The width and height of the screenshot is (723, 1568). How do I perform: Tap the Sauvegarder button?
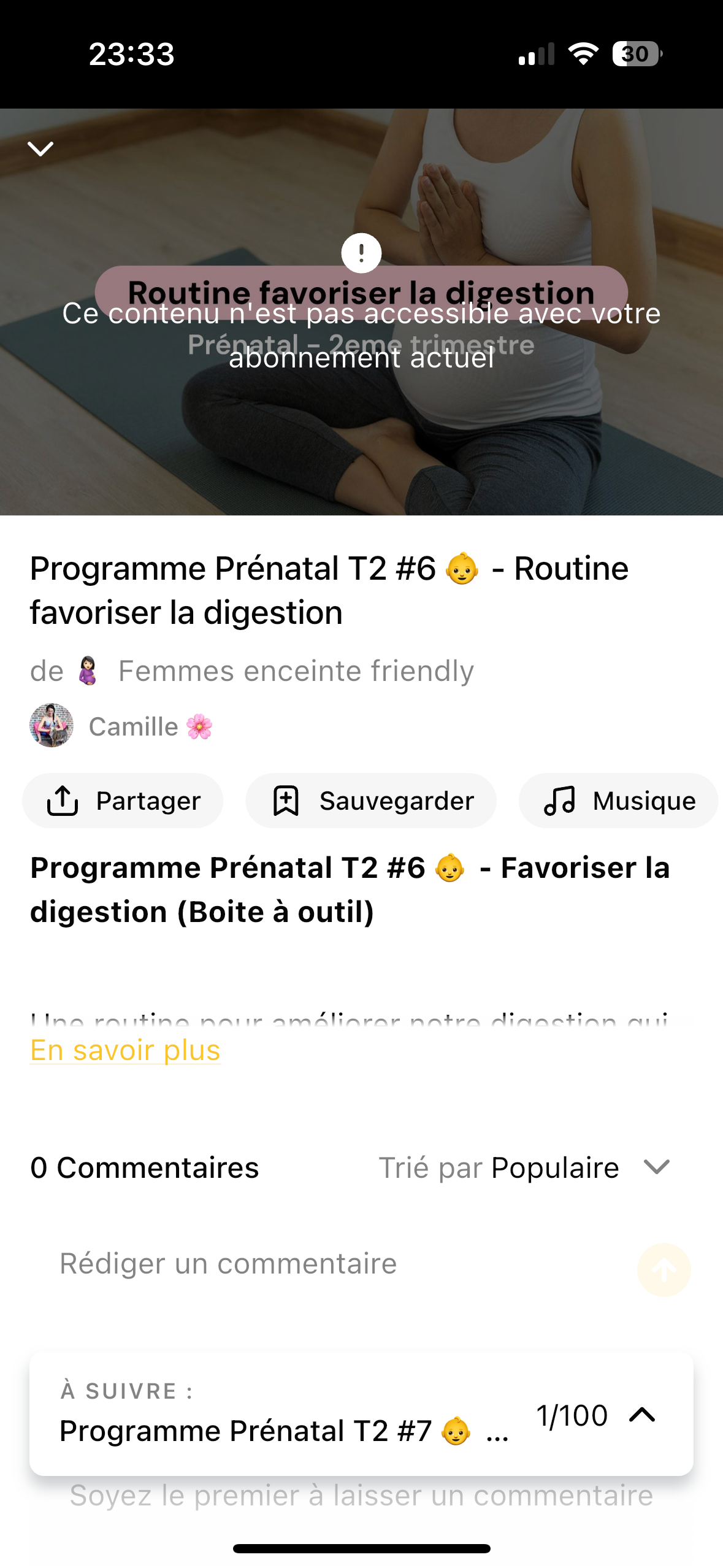click(x=371, y=801)
